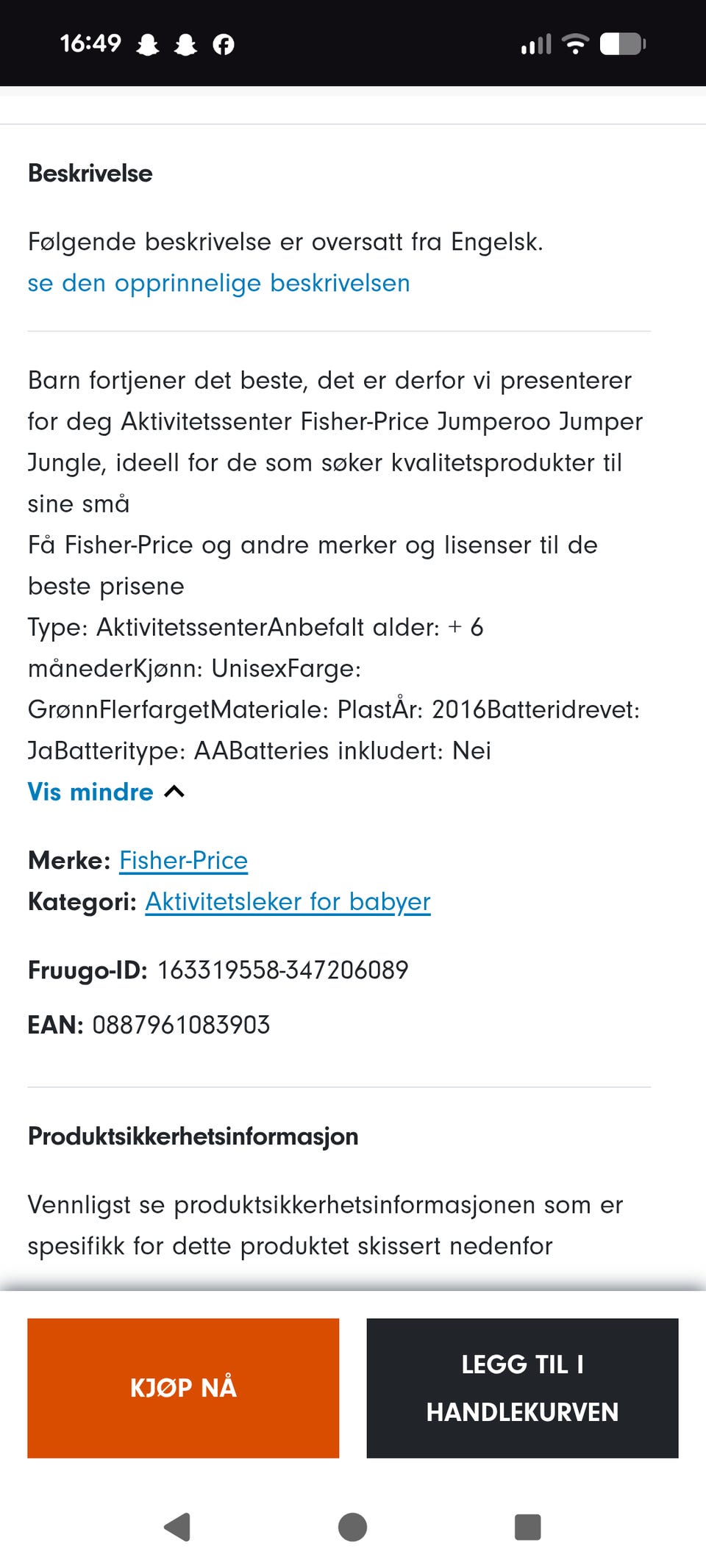Tap the upward chevron next to Vis mindre

174,792
